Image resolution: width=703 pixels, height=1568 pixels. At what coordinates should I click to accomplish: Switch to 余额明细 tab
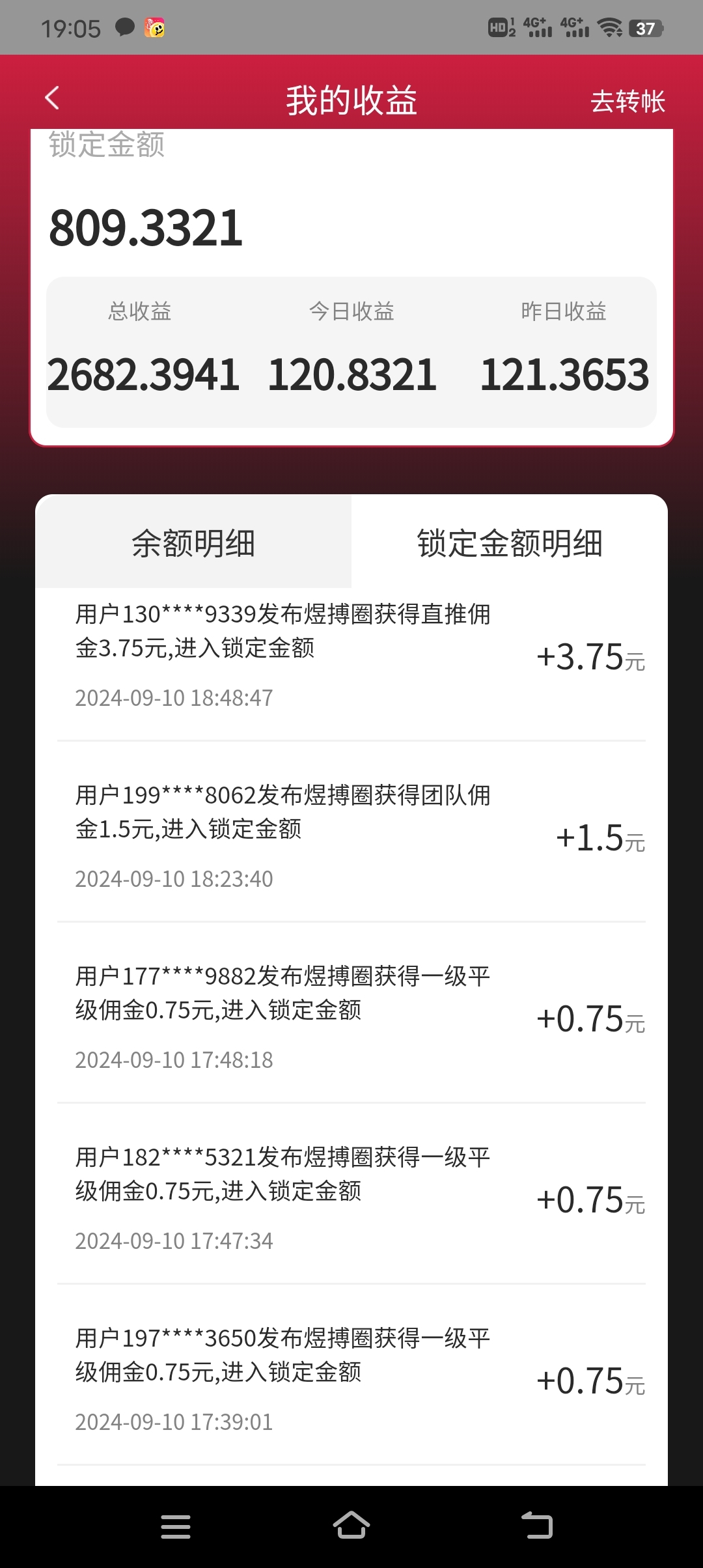193,542
